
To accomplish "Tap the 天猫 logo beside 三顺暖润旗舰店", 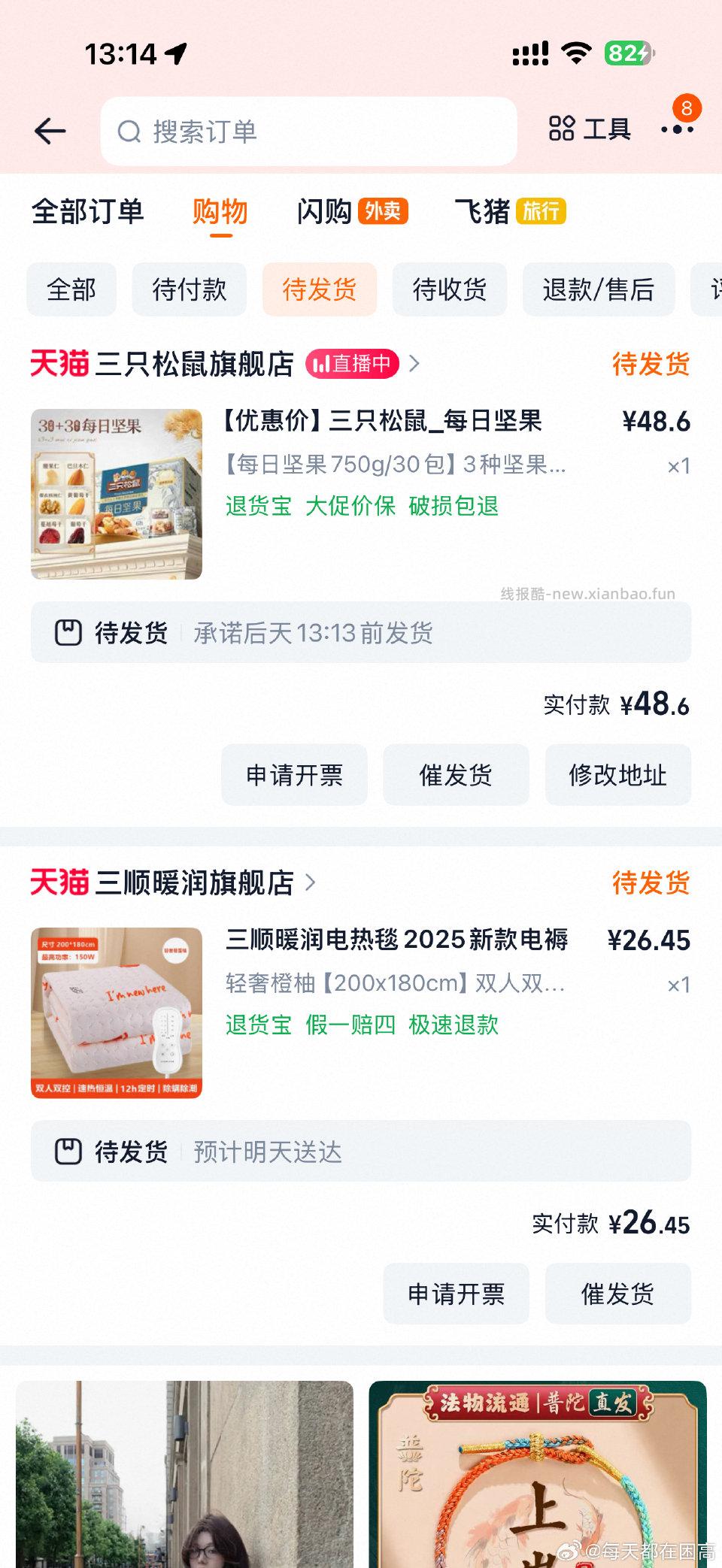I will coord(59,883).
